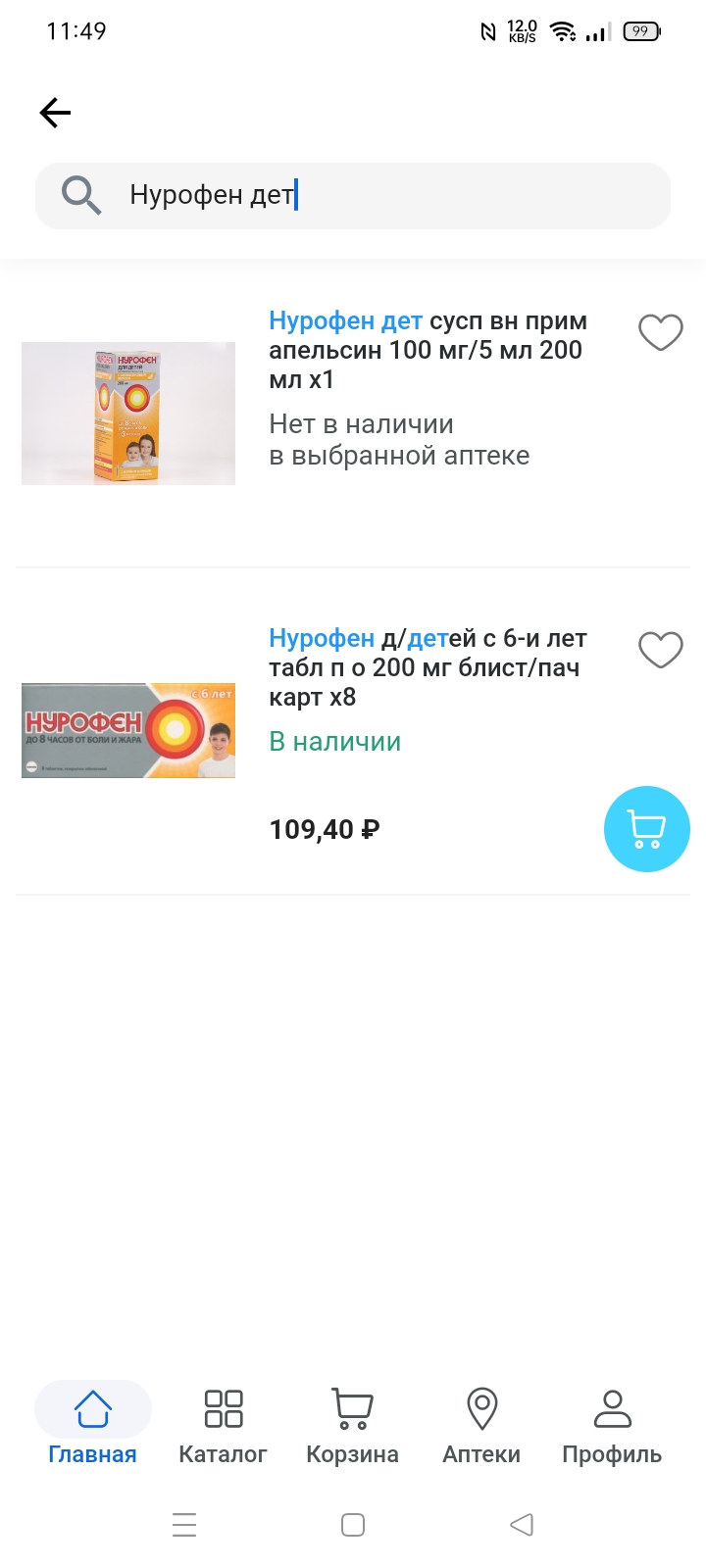The image size is (706, 1568).
Task: Switch to the Аптеки tab
Action: pyautogui.click(x=481, y=1426)
